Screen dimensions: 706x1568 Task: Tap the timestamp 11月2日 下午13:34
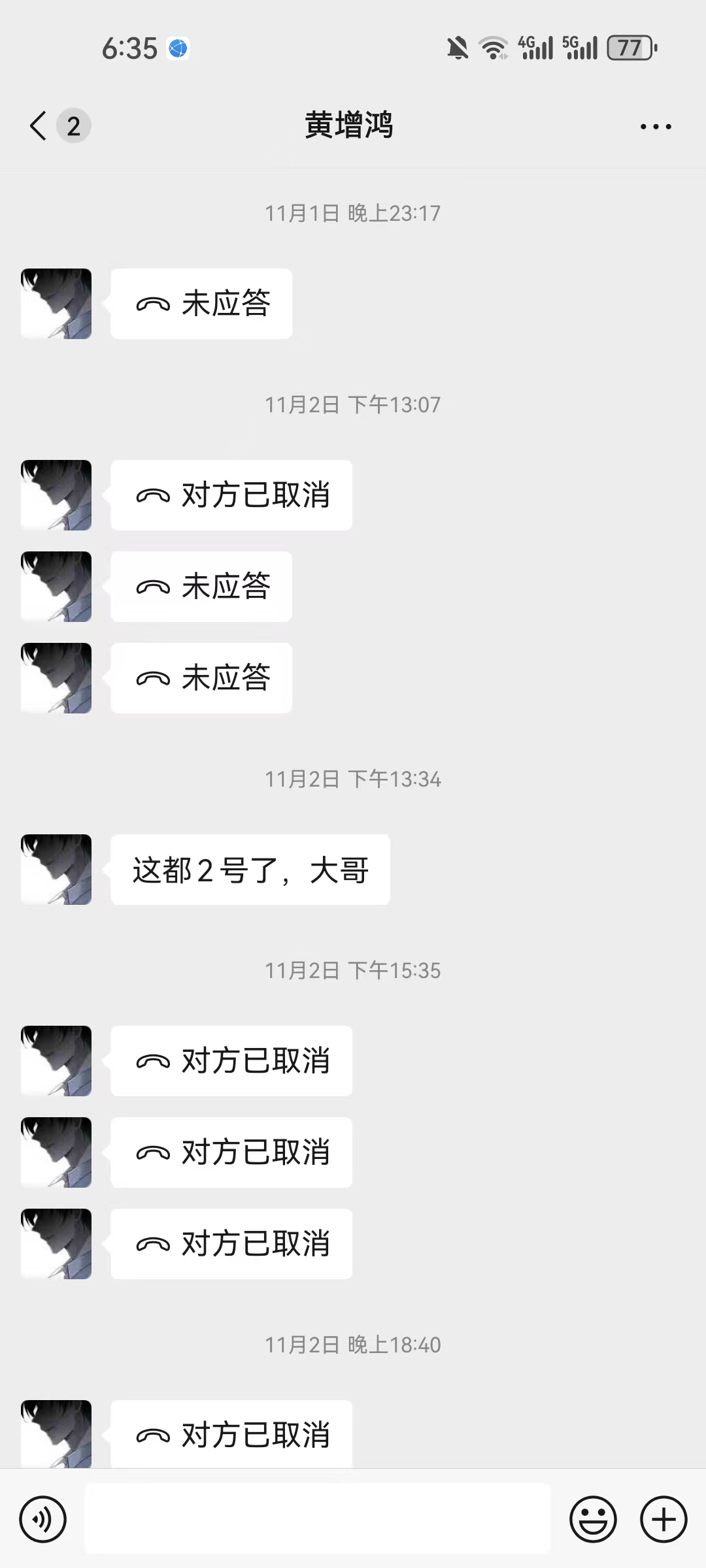tap(352, 778)
